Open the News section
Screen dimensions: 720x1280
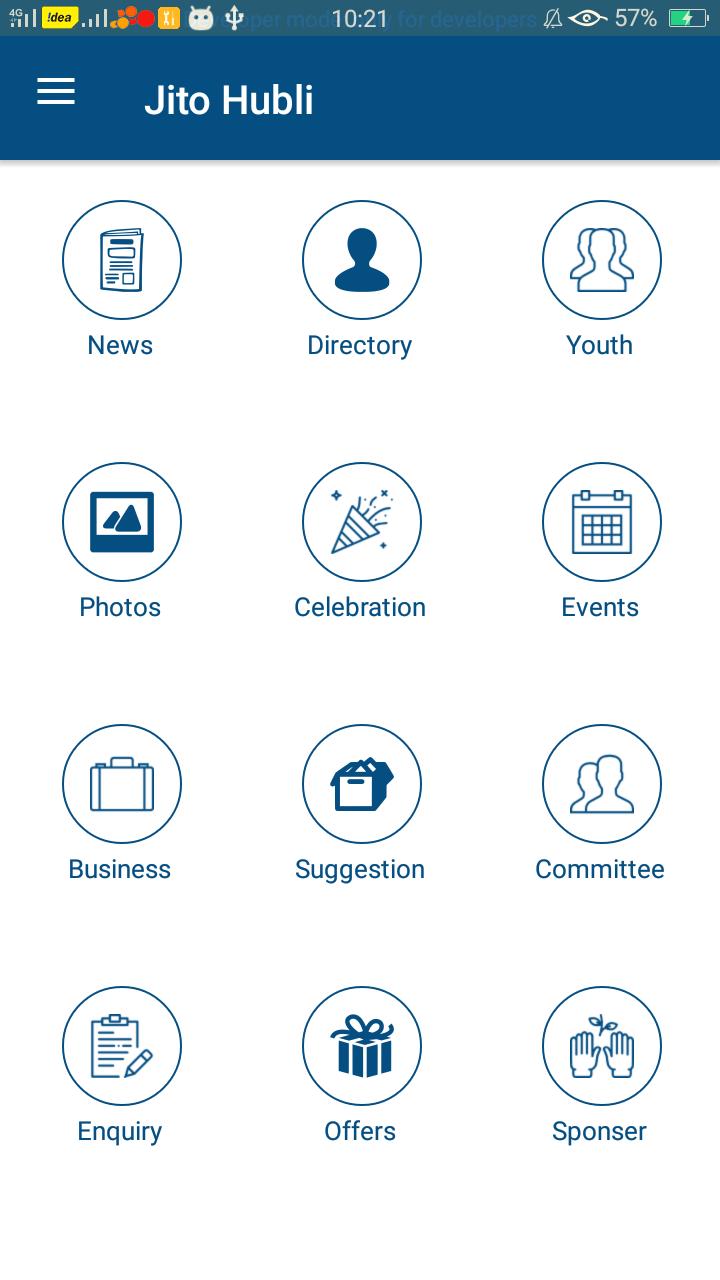(x=121, y=260)
